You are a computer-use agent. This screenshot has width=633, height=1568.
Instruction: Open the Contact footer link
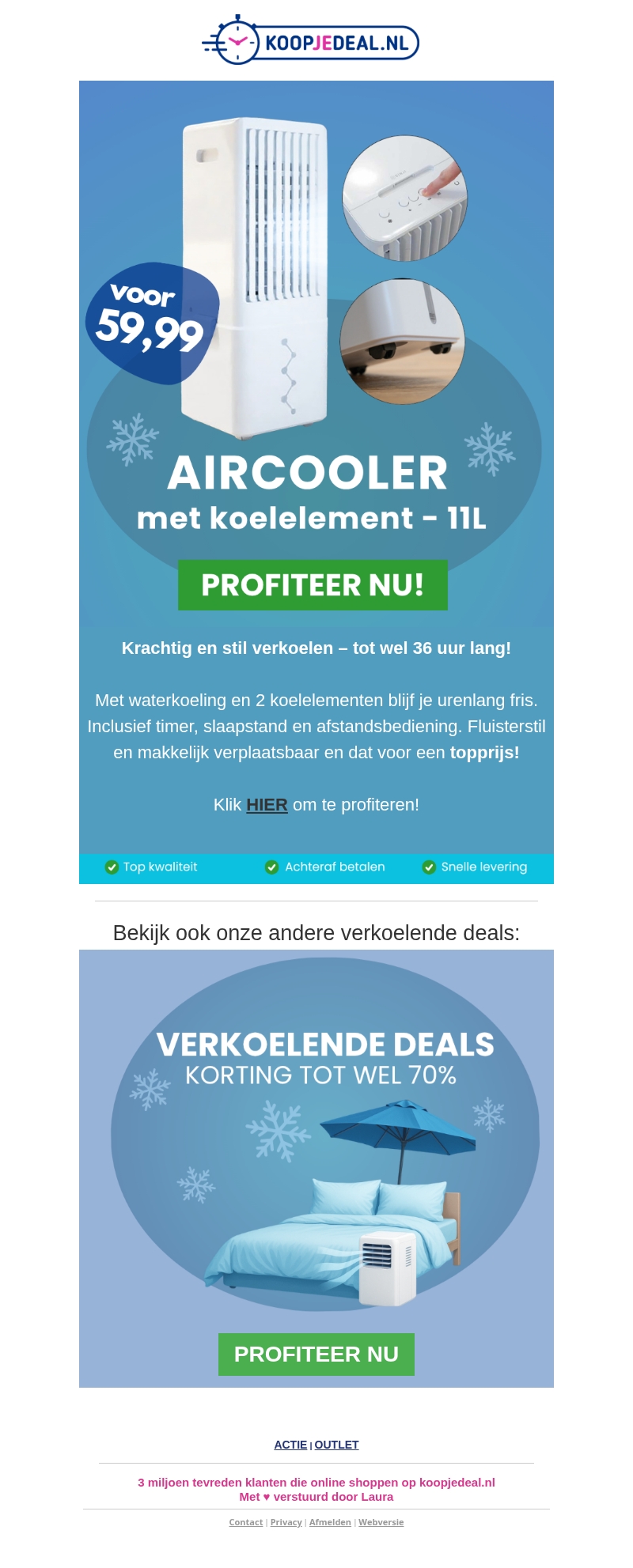(x=246, y=1522)
